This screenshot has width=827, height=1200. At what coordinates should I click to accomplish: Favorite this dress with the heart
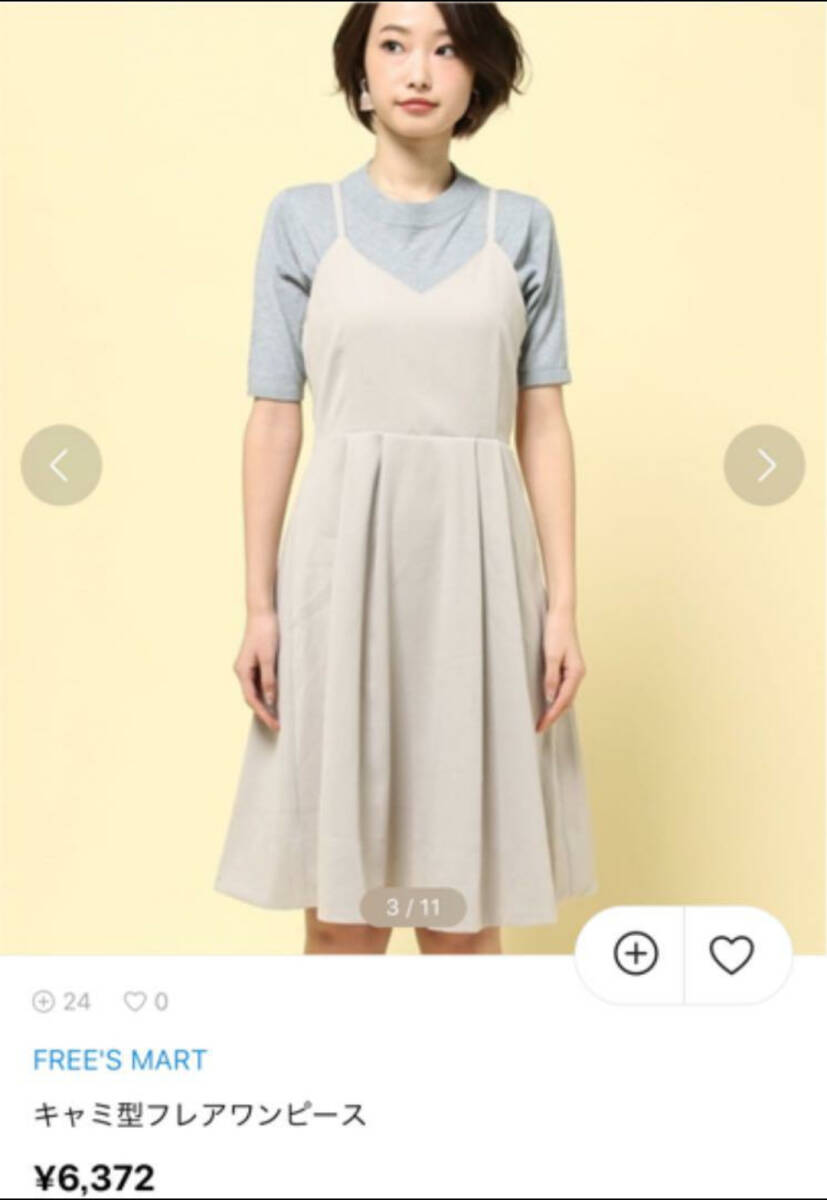tap(731, 955)
